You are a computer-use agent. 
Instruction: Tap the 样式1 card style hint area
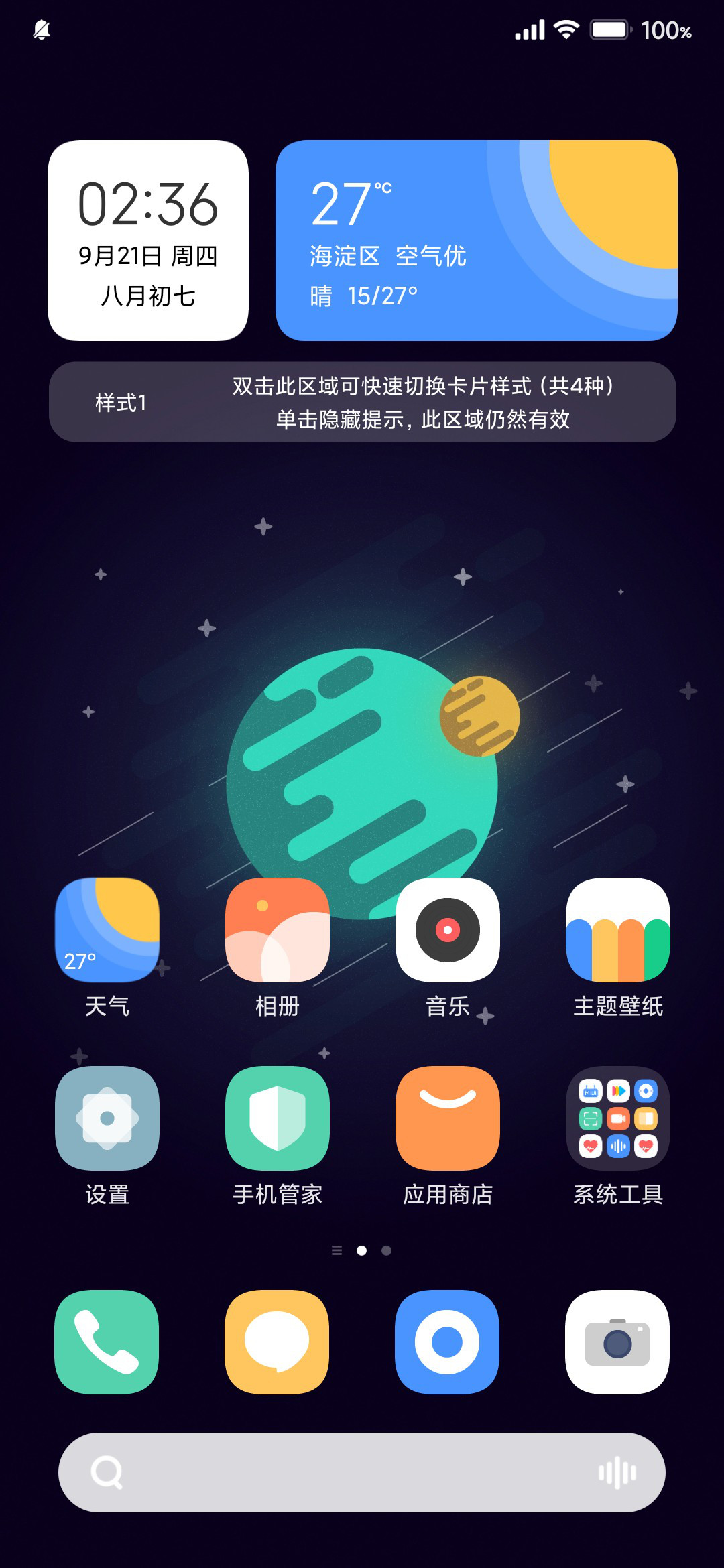pos(362,402)
